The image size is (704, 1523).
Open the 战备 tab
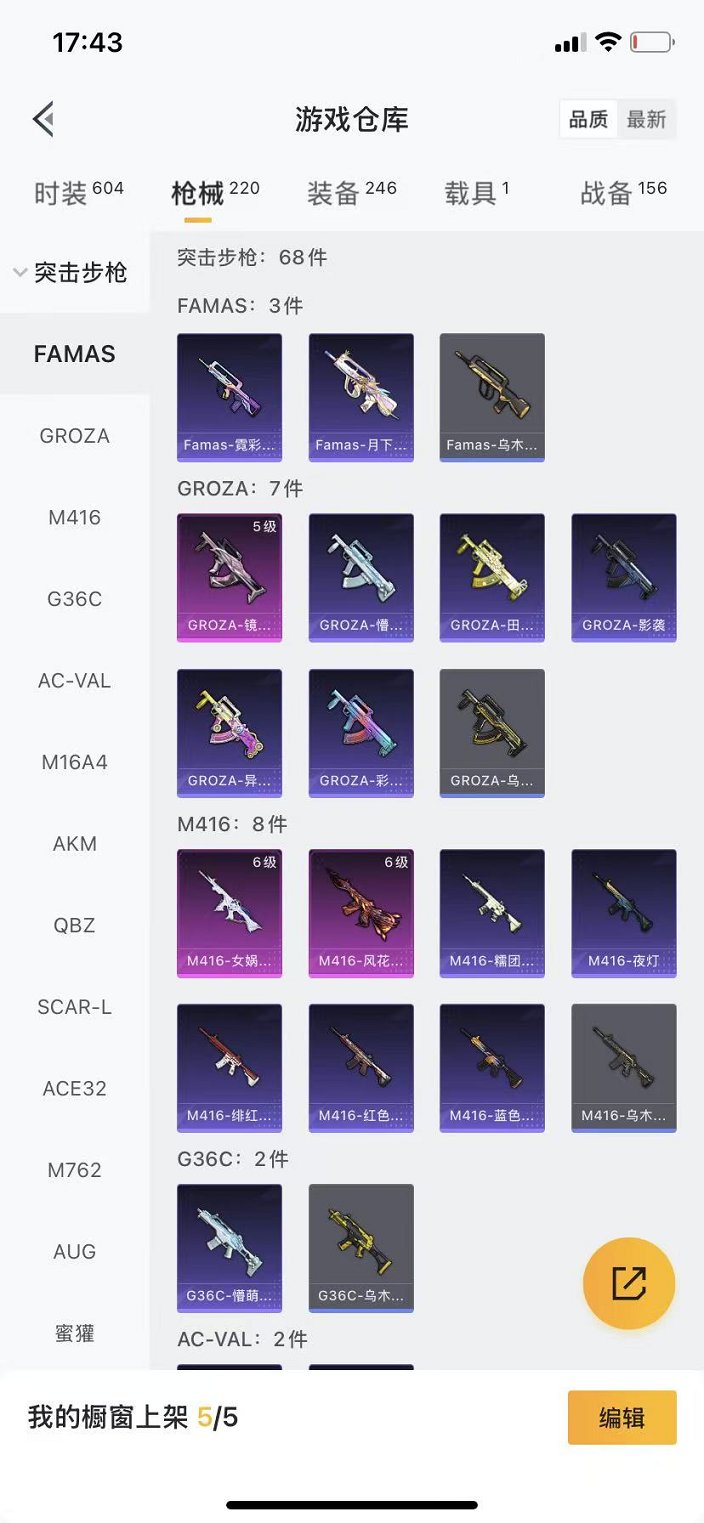(x=622, y=192)
